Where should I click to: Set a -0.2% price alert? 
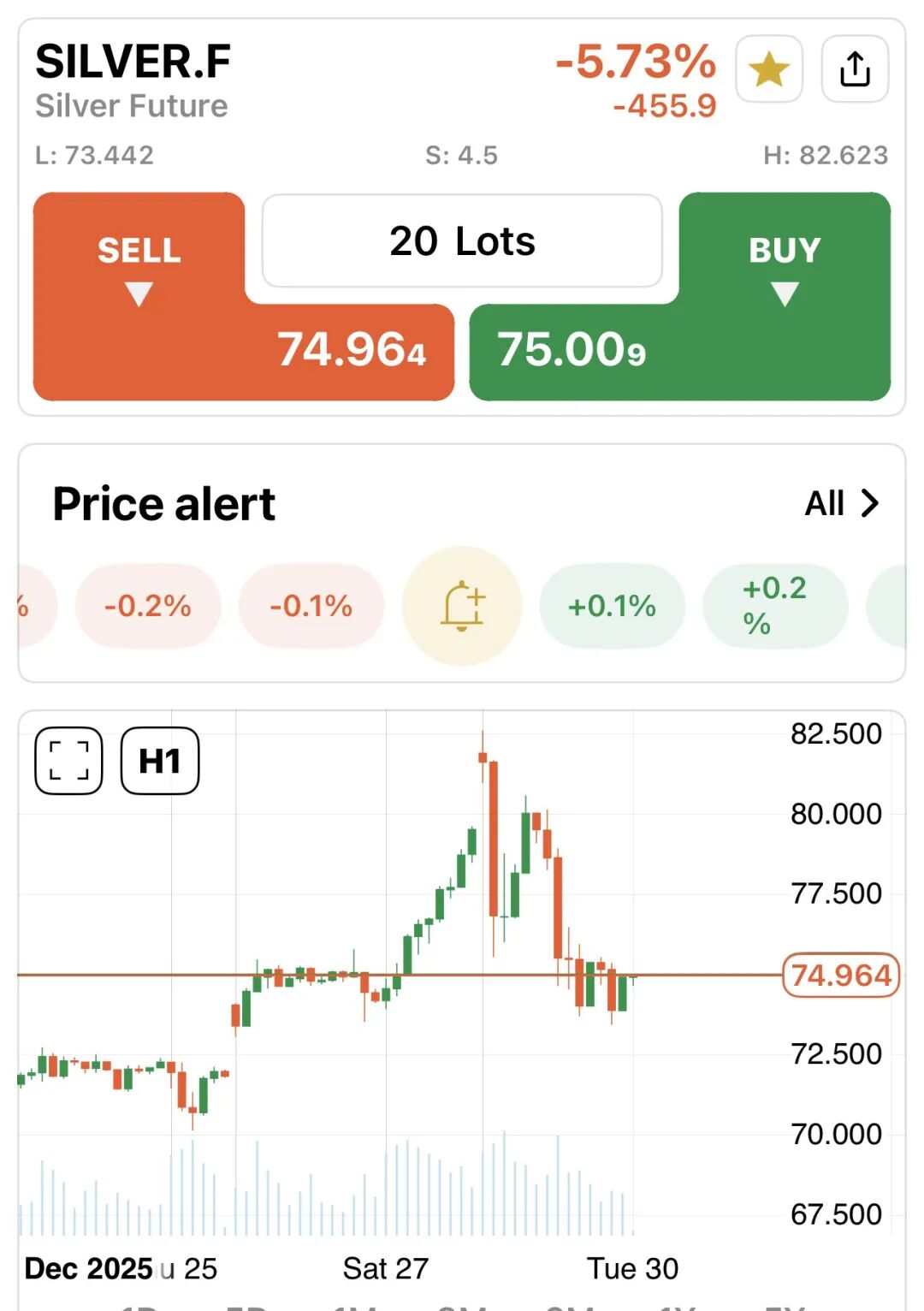tap(147, 606)
